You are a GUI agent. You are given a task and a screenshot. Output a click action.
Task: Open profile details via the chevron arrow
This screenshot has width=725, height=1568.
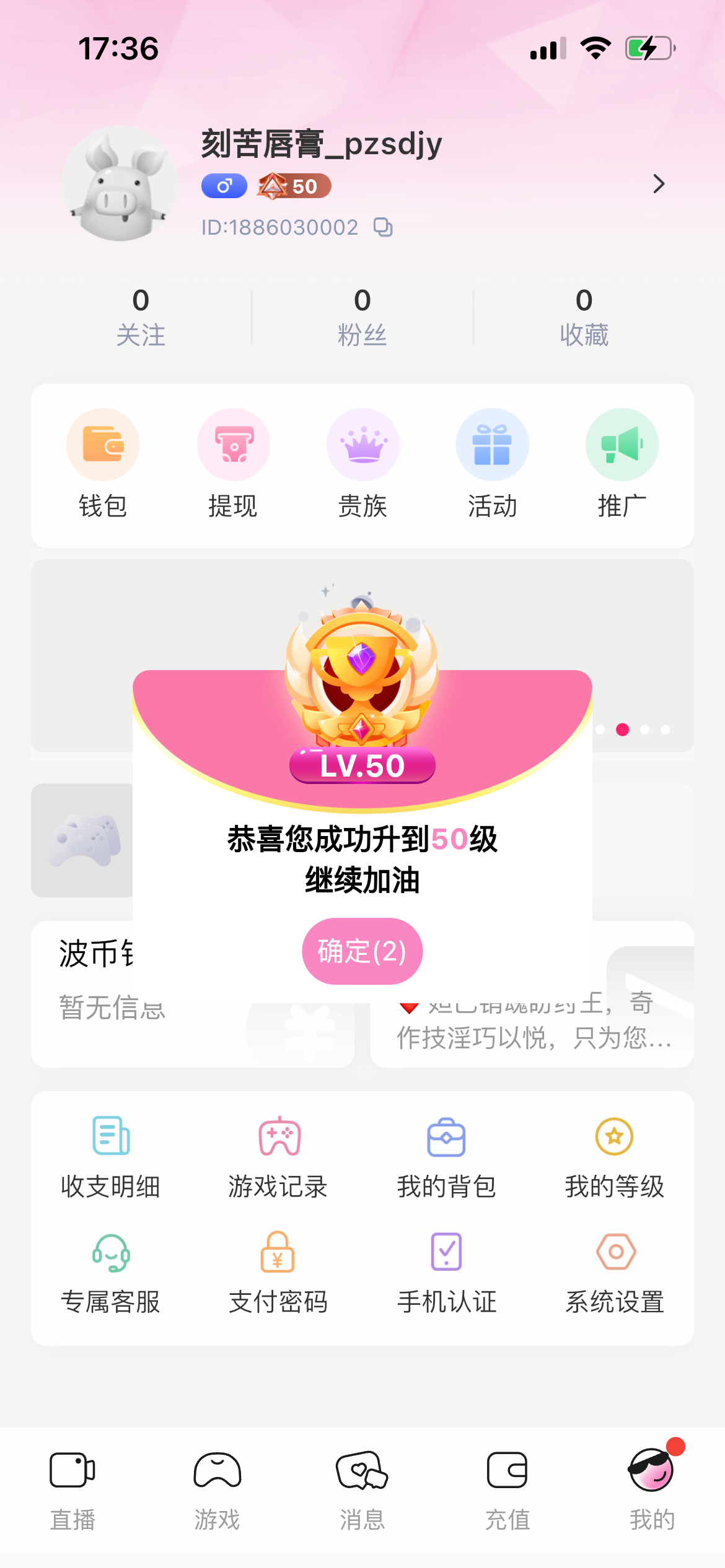point(659,184)
